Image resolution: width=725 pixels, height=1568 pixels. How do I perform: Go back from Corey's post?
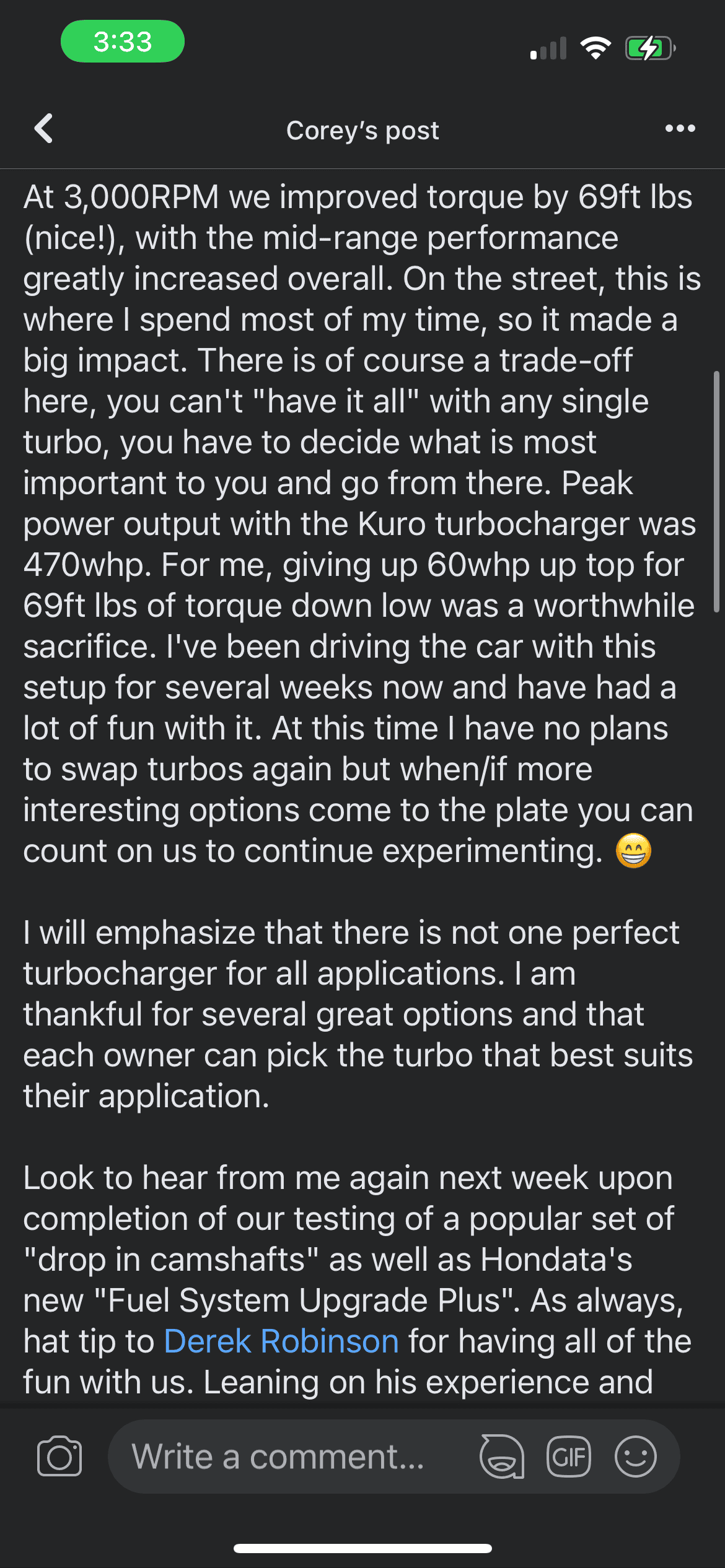[43, 129]
